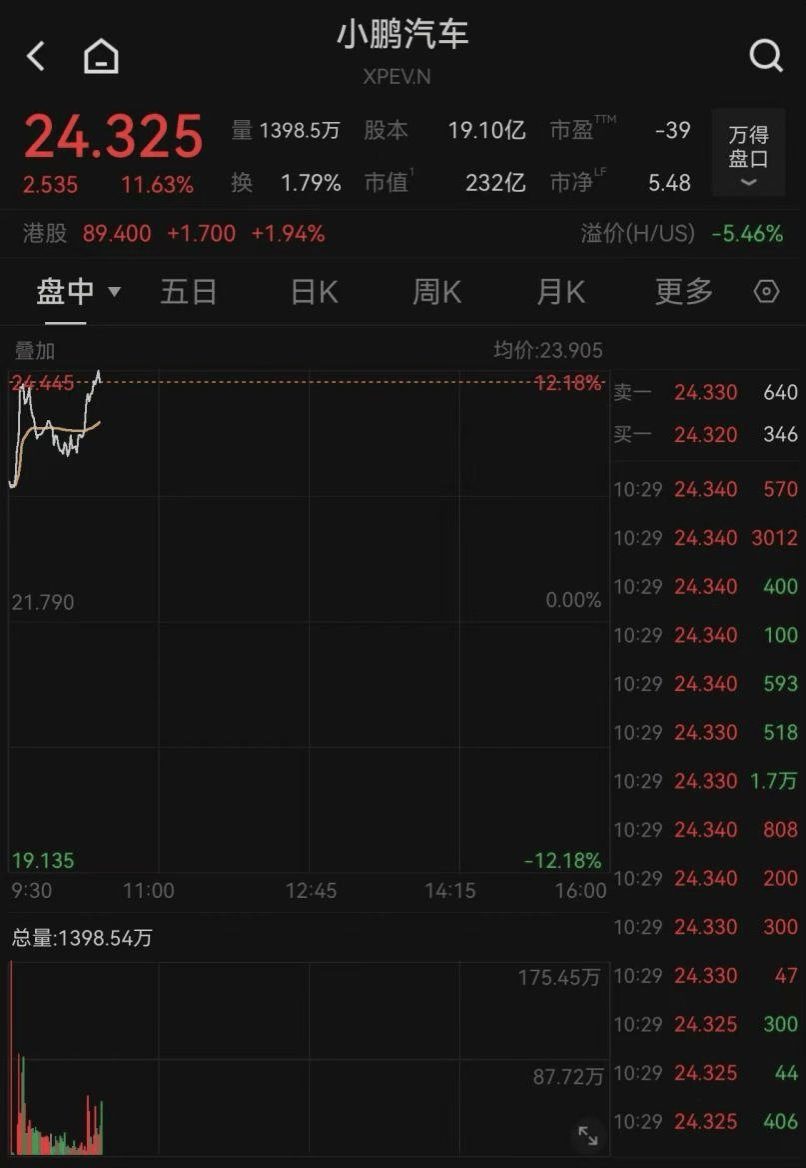The width and height of the screenshot is (806, 1168).
Task: Collapse the 万得盘口 chevron
Action: click(747, 183)
